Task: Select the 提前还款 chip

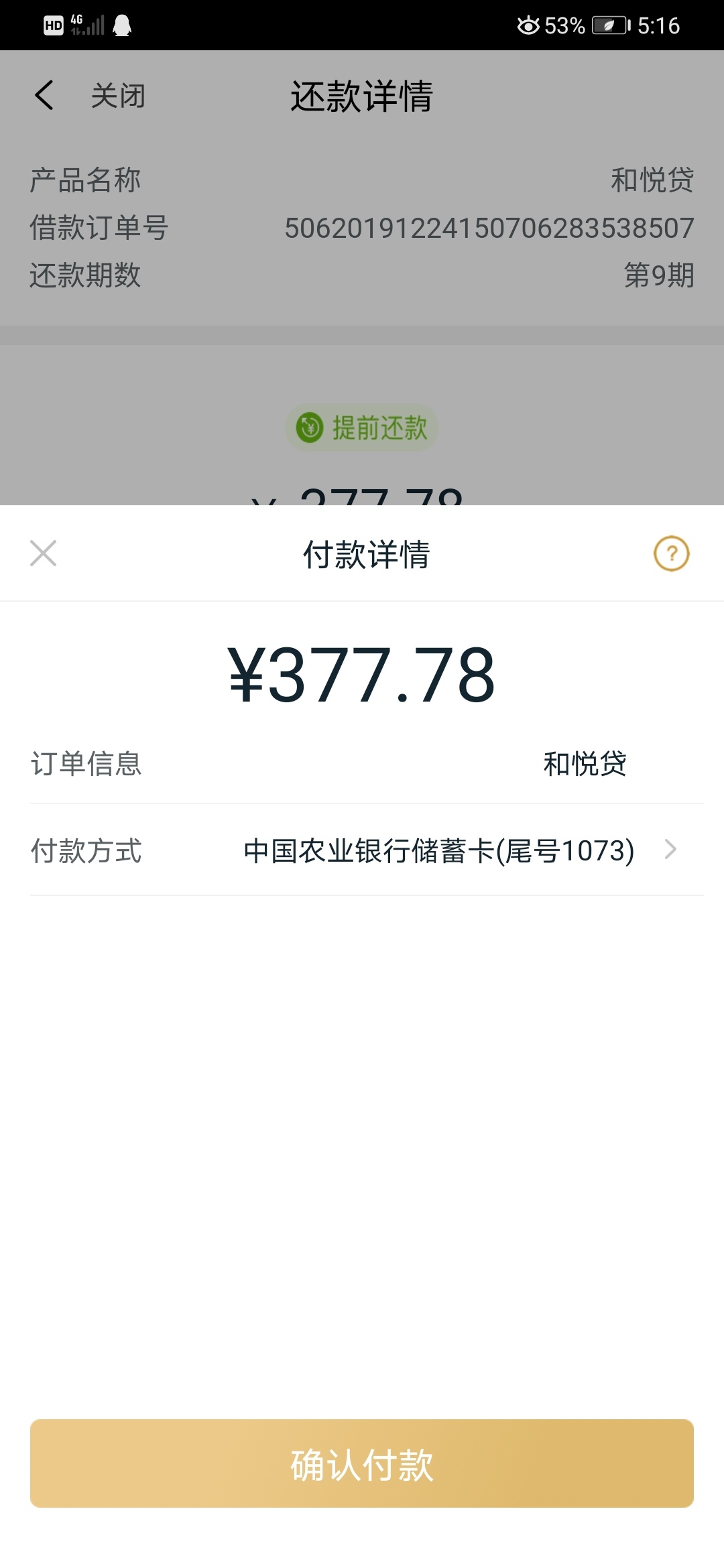Action: pos(362,428)
